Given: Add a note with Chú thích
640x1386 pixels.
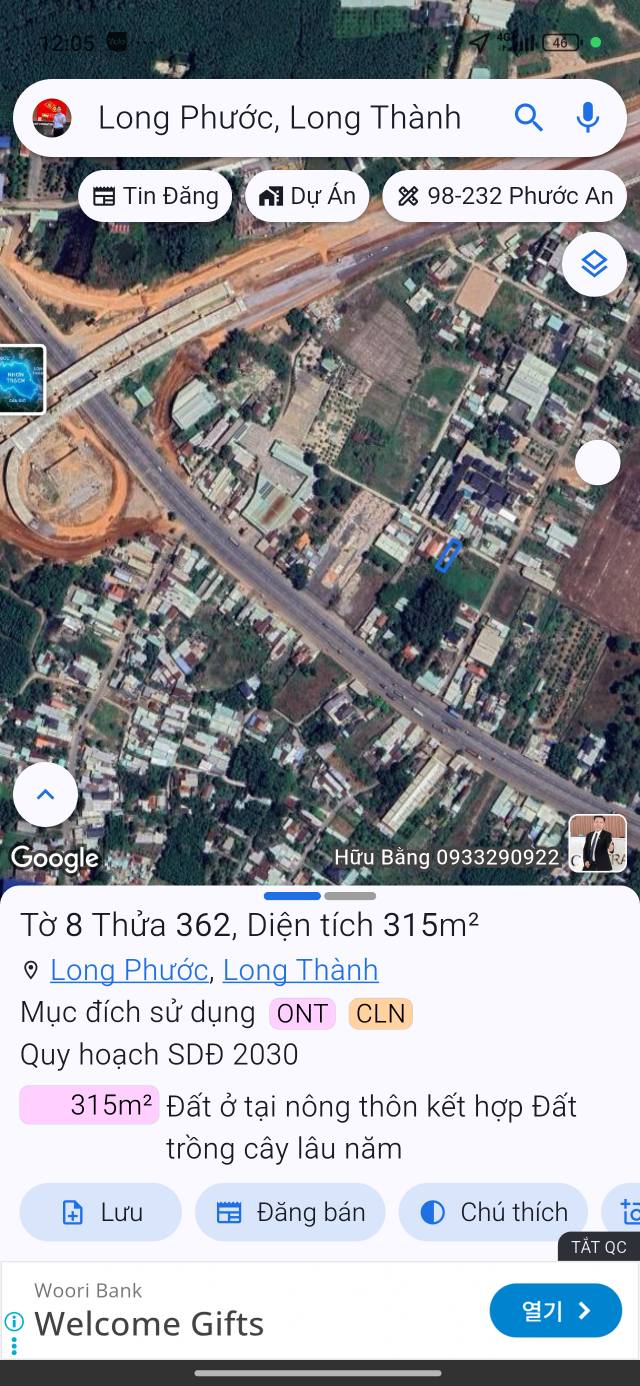Looking at the screenshot, I should 496,1212.
